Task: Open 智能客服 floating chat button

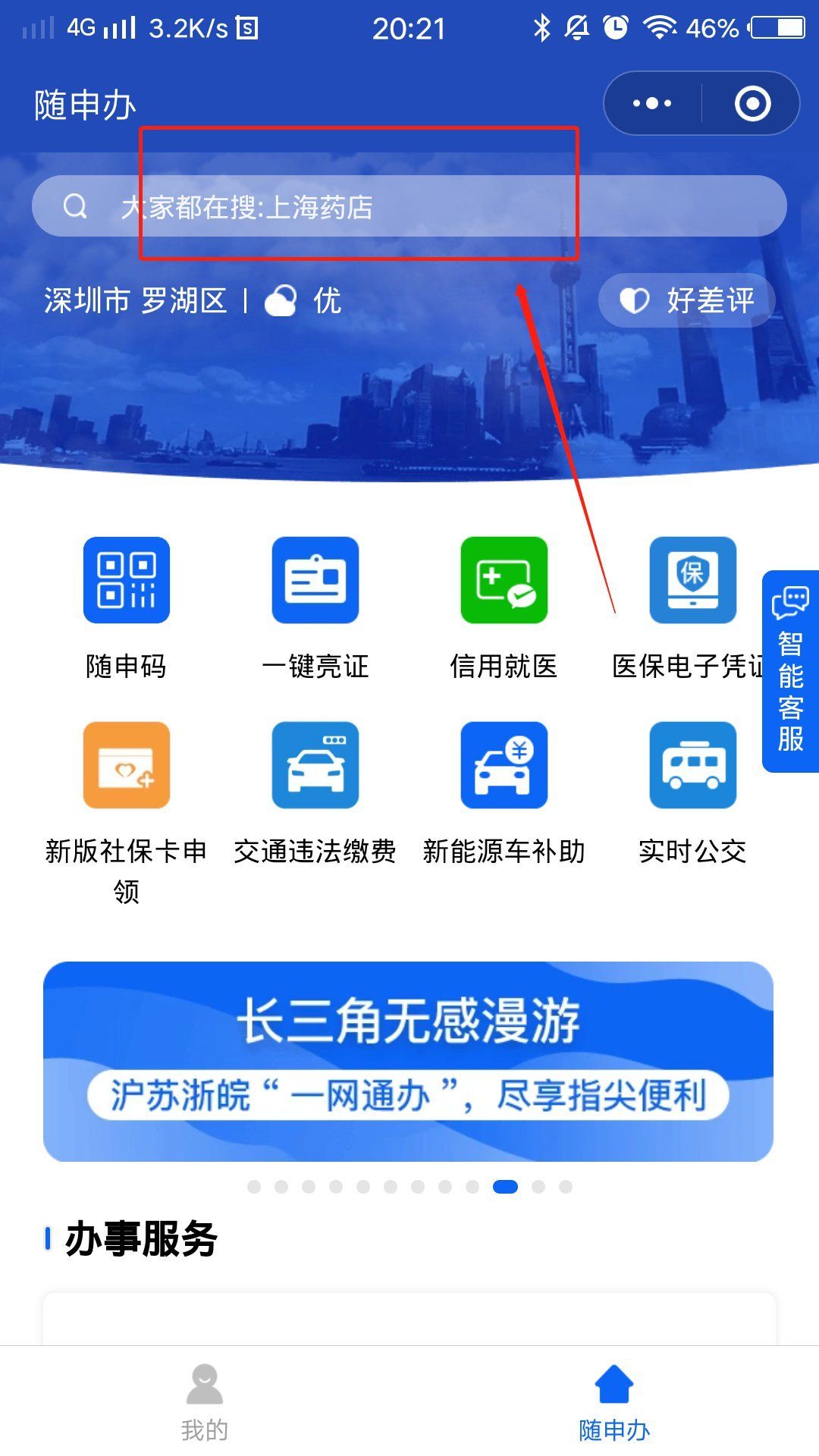Action: [790, 671]
